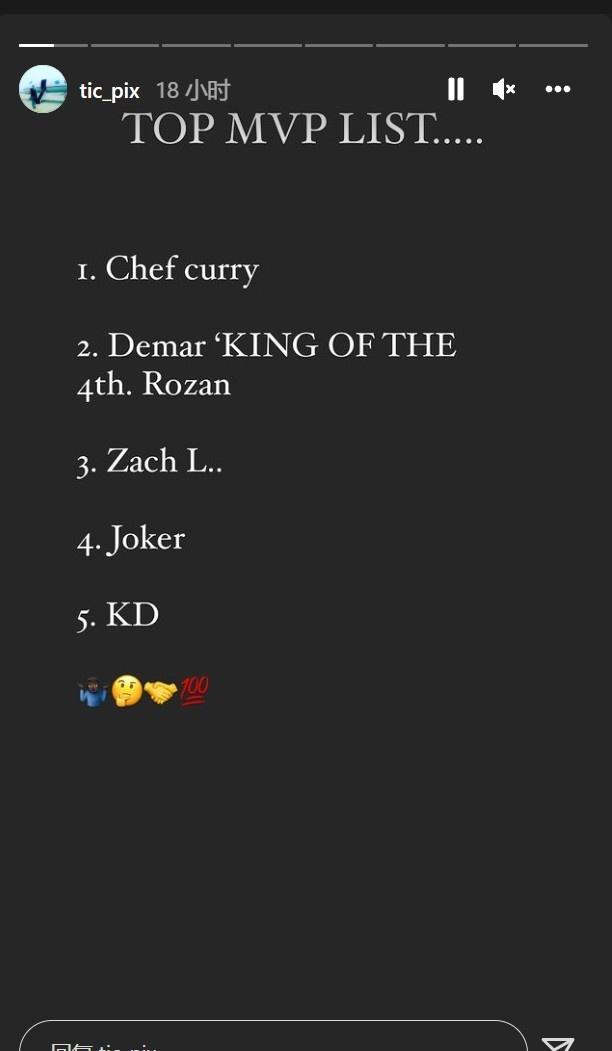Open the tic_pix username link

(x=109, y=91)
